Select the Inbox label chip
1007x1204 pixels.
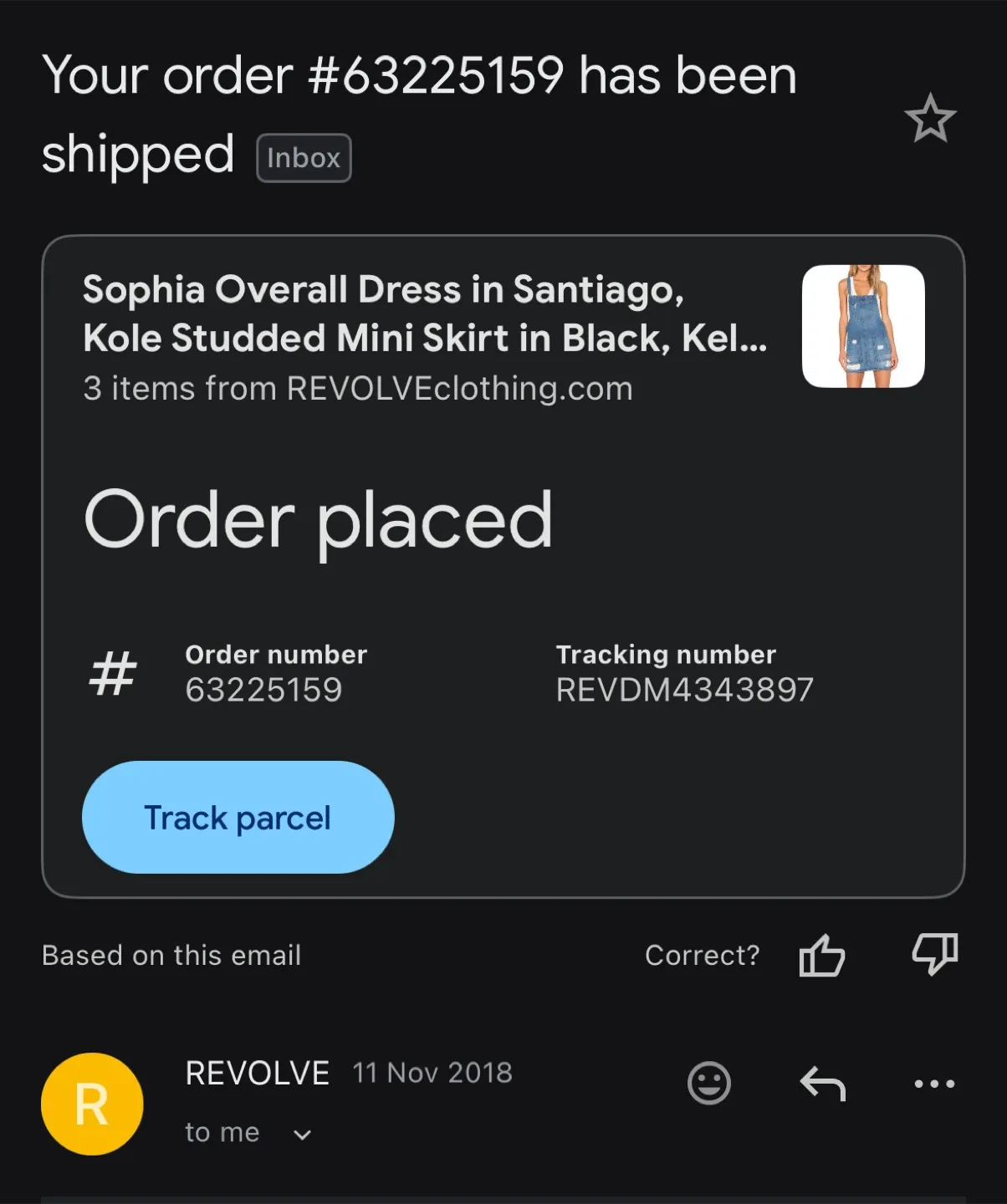[303, 157]
